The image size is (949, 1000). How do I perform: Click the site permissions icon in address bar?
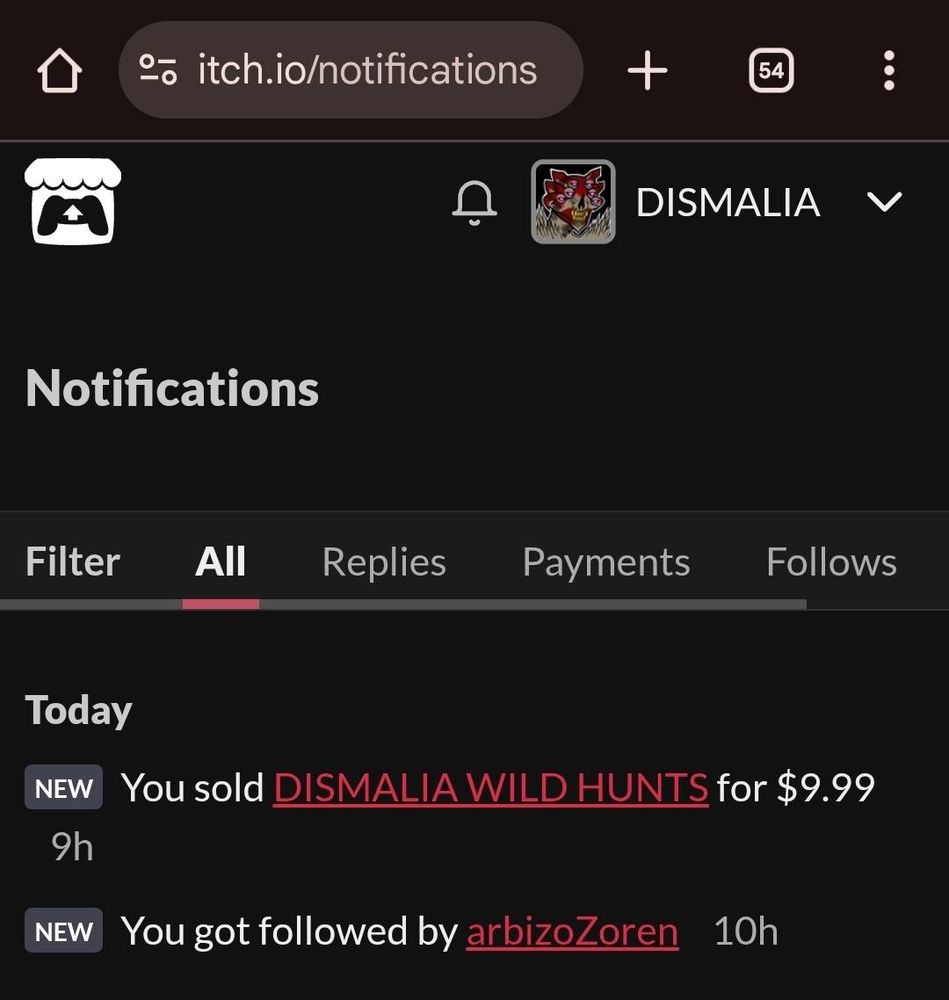point(158,69)
